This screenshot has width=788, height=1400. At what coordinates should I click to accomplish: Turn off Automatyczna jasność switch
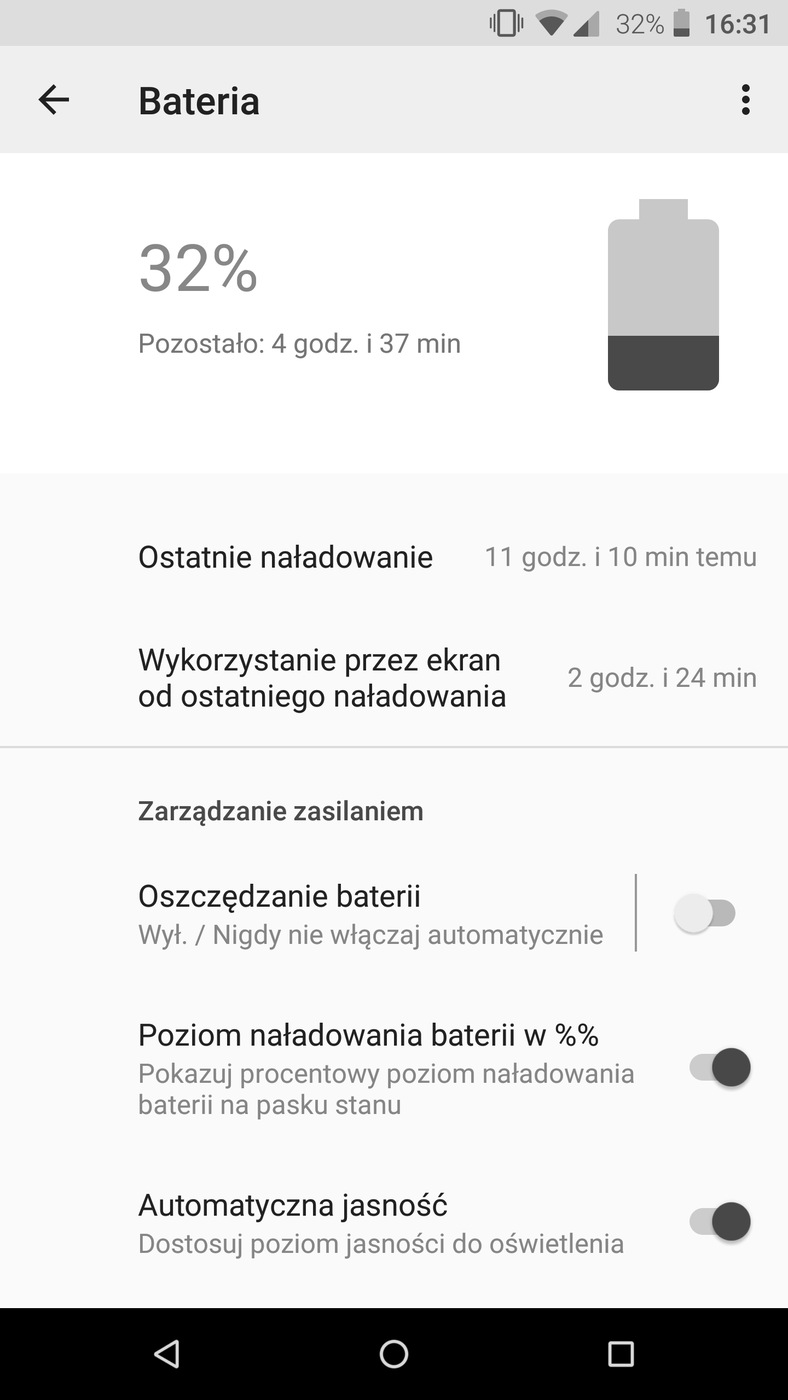722,1221
